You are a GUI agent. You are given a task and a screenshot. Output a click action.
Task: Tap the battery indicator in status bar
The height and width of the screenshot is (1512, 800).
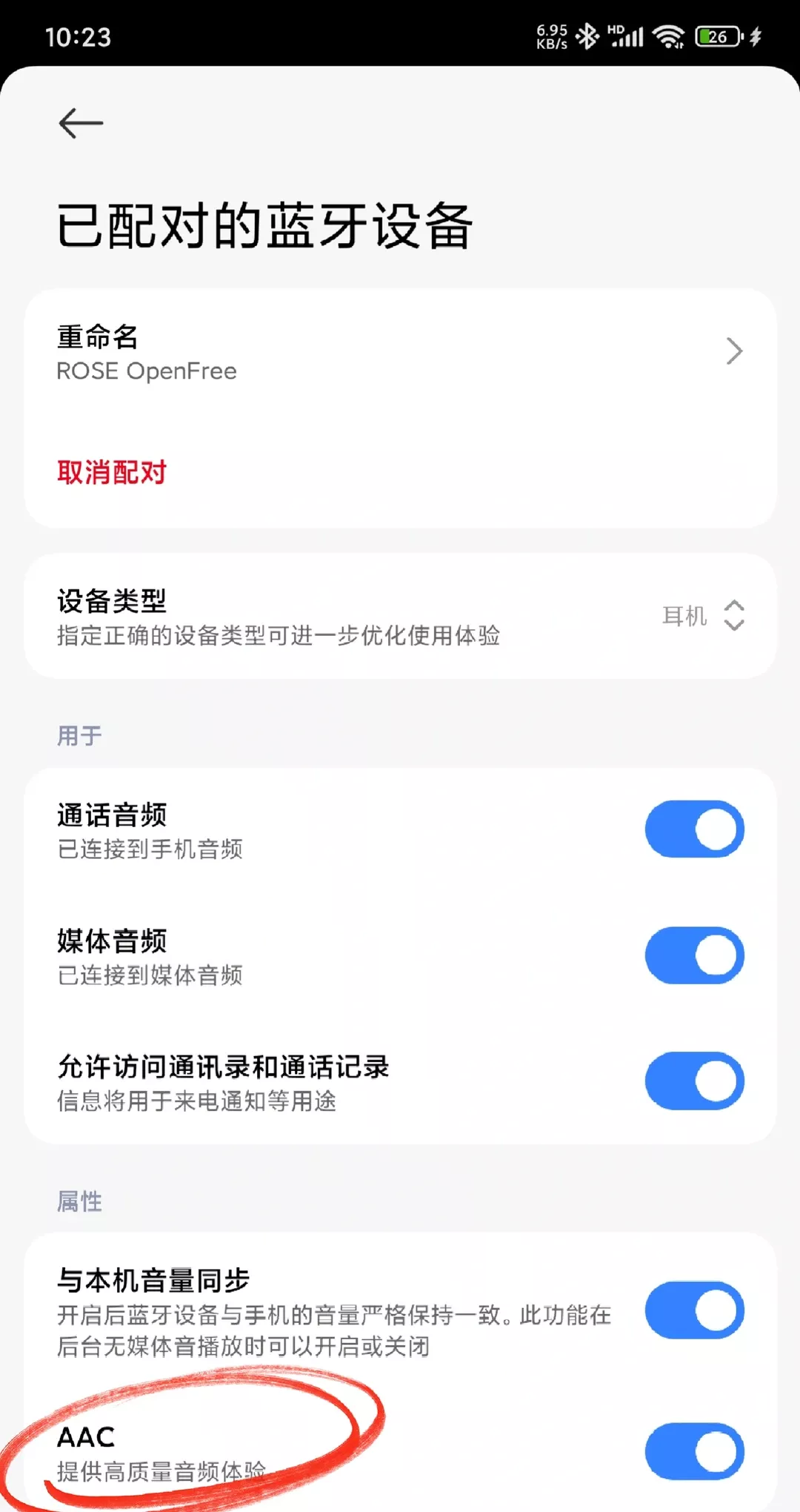tap(715, 36)
